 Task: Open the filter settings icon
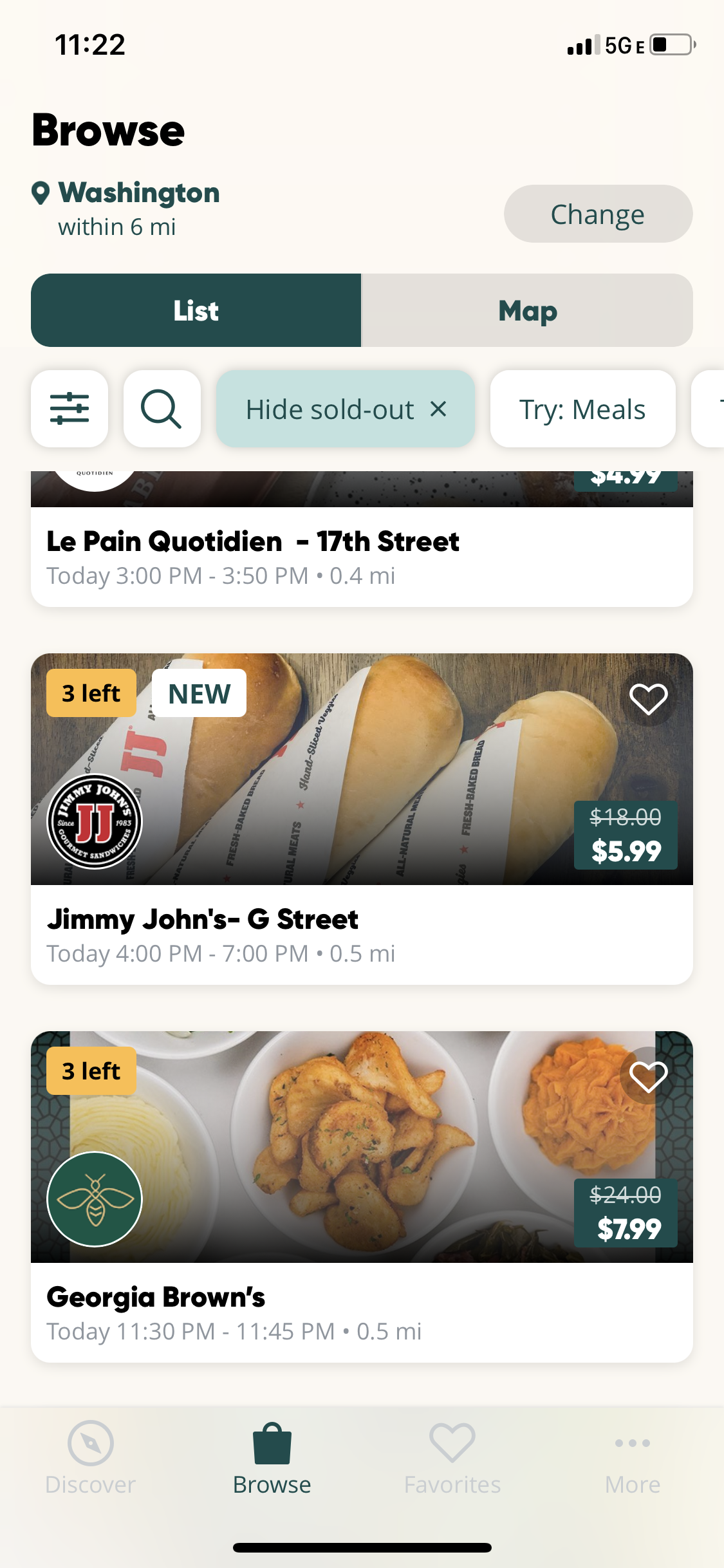pyautogui.click(x=70, y=409)
